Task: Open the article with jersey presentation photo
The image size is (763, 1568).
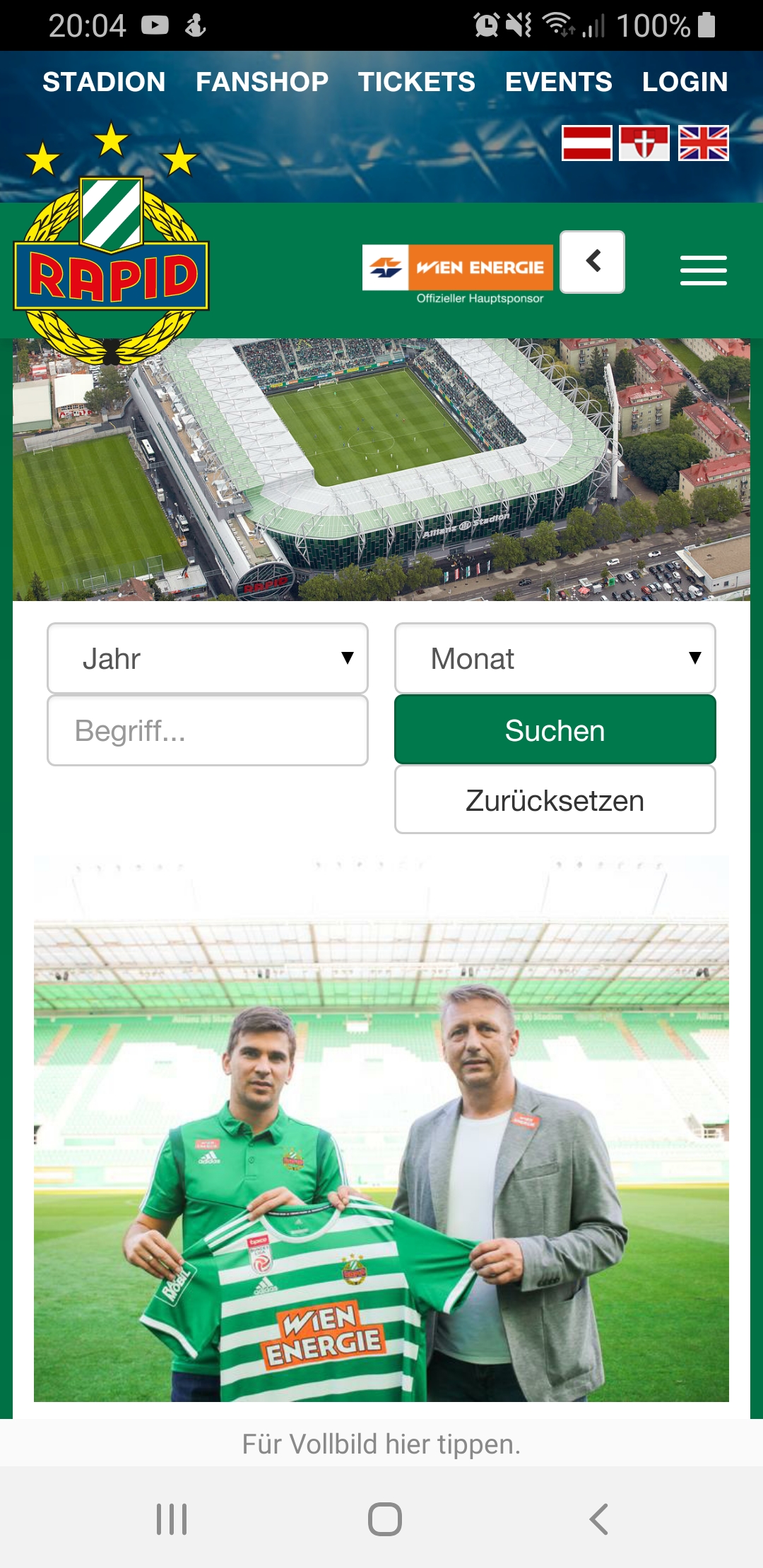Action: (381, 1129)
